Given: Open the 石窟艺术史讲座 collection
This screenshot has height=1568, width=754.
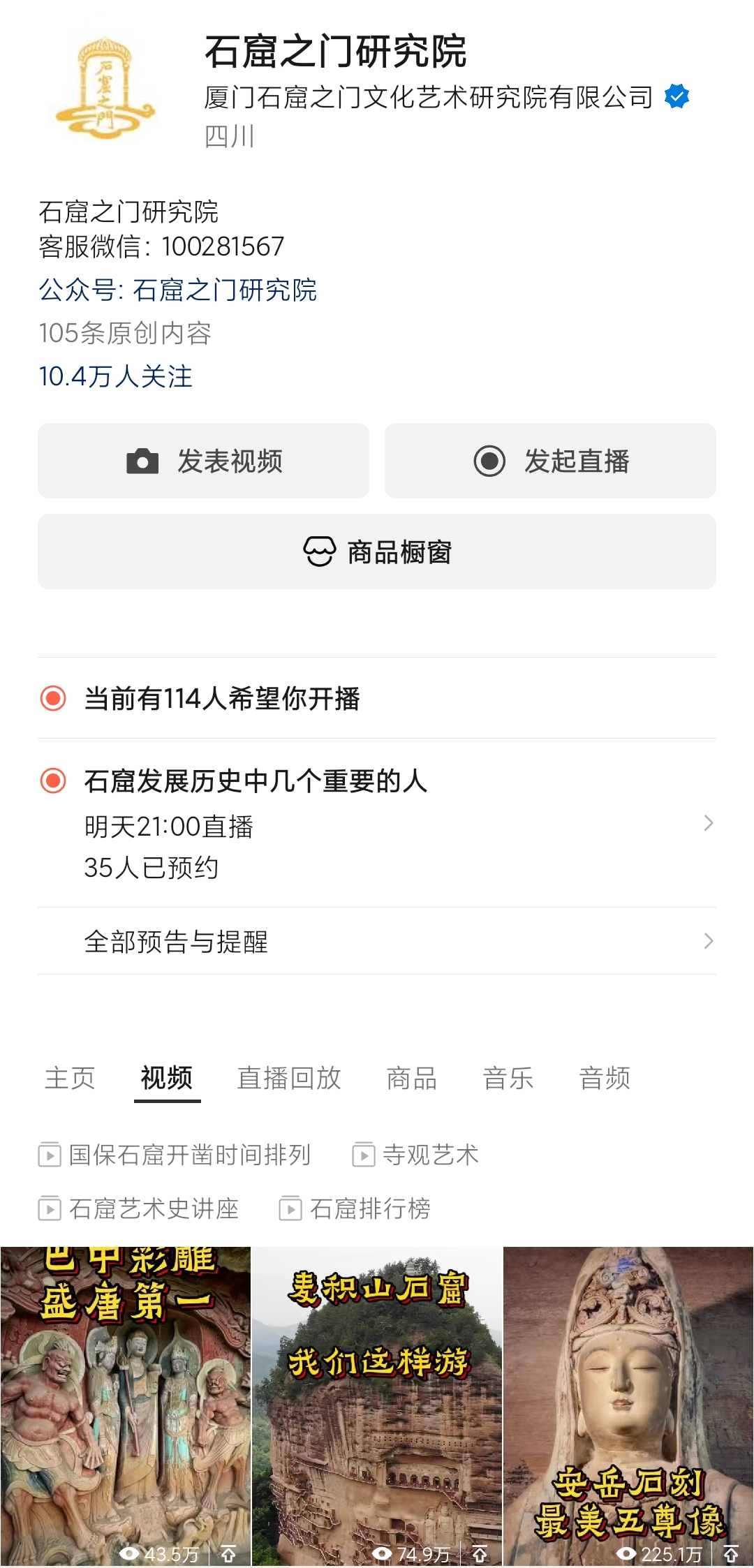Looking at the screenshot, I should pyautogui.click(x=139, y=1208).
